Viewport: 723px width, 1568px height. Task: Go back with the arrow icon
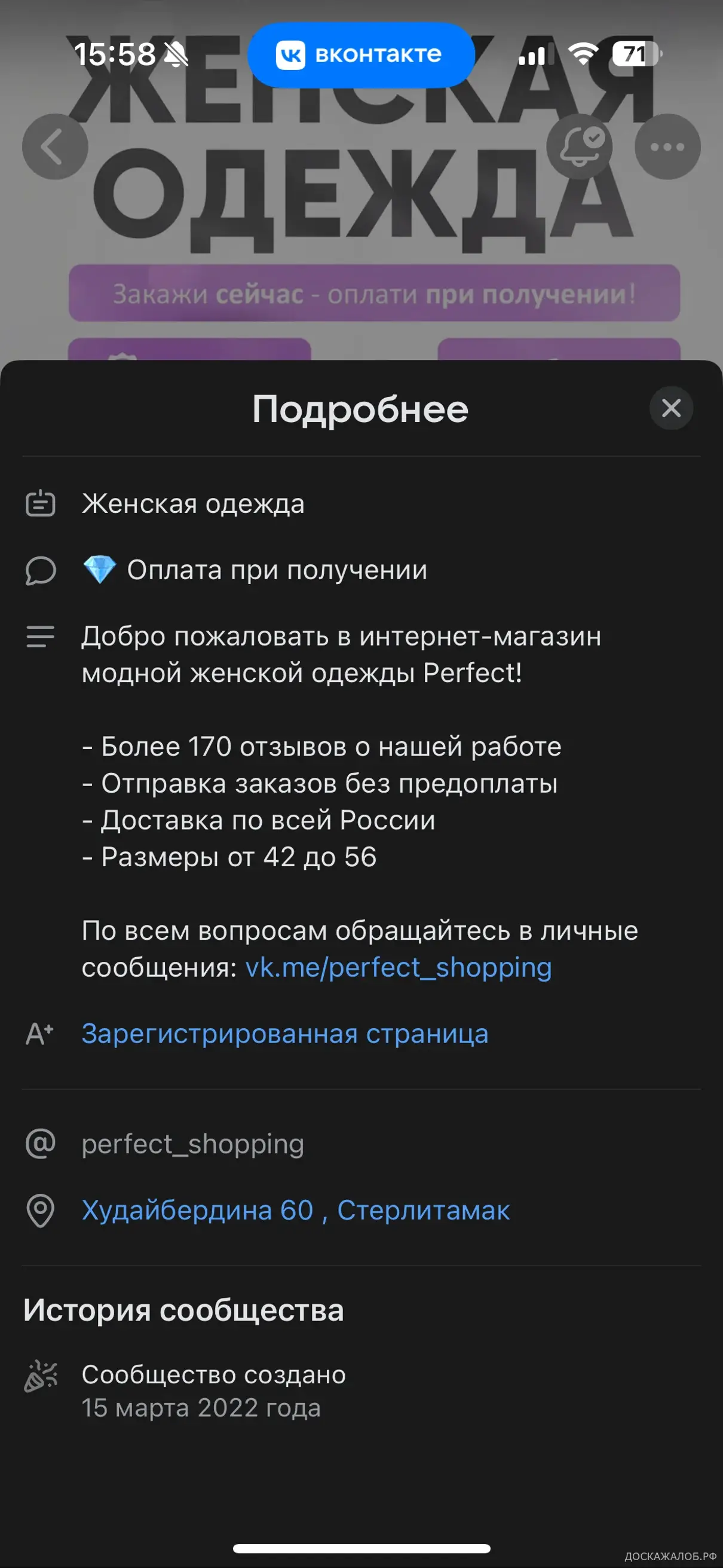(x=55, y=146)
